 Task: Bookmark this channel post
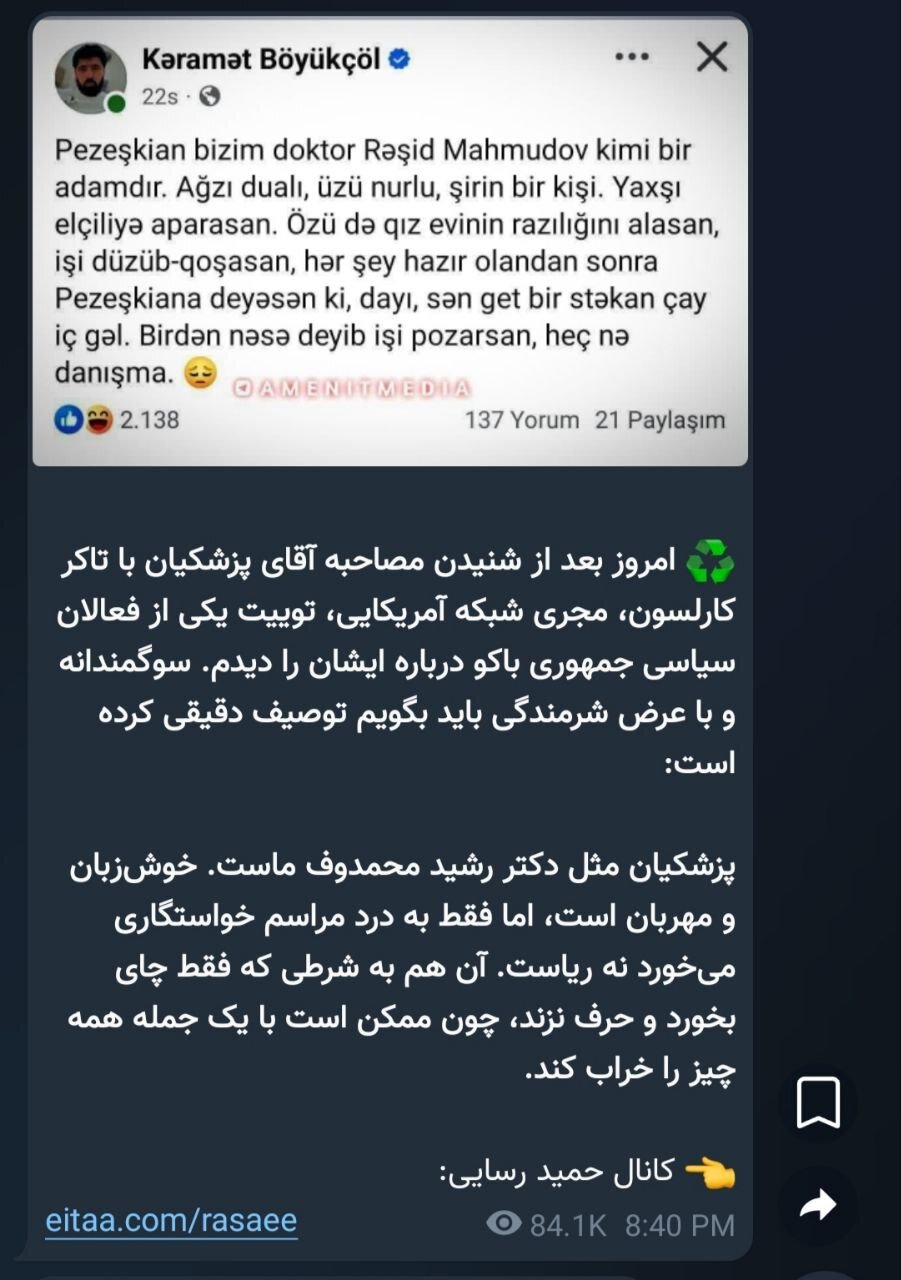click(x=818, y=1105)
